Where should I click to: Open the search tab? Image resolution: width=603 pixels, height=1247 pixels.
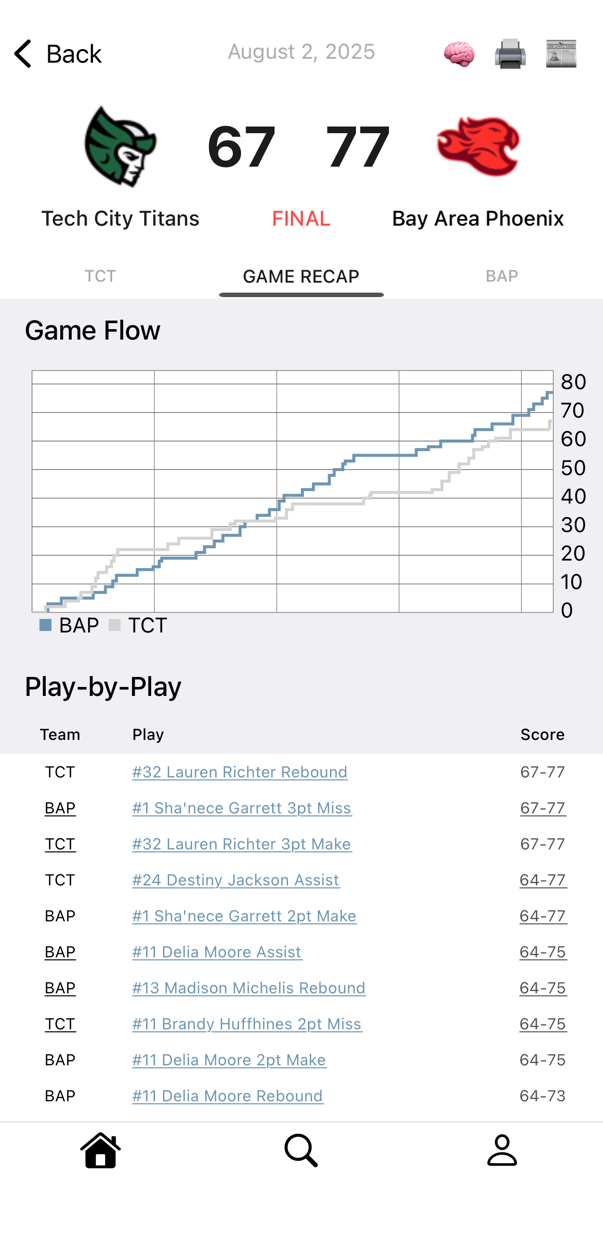(301, 1151)
